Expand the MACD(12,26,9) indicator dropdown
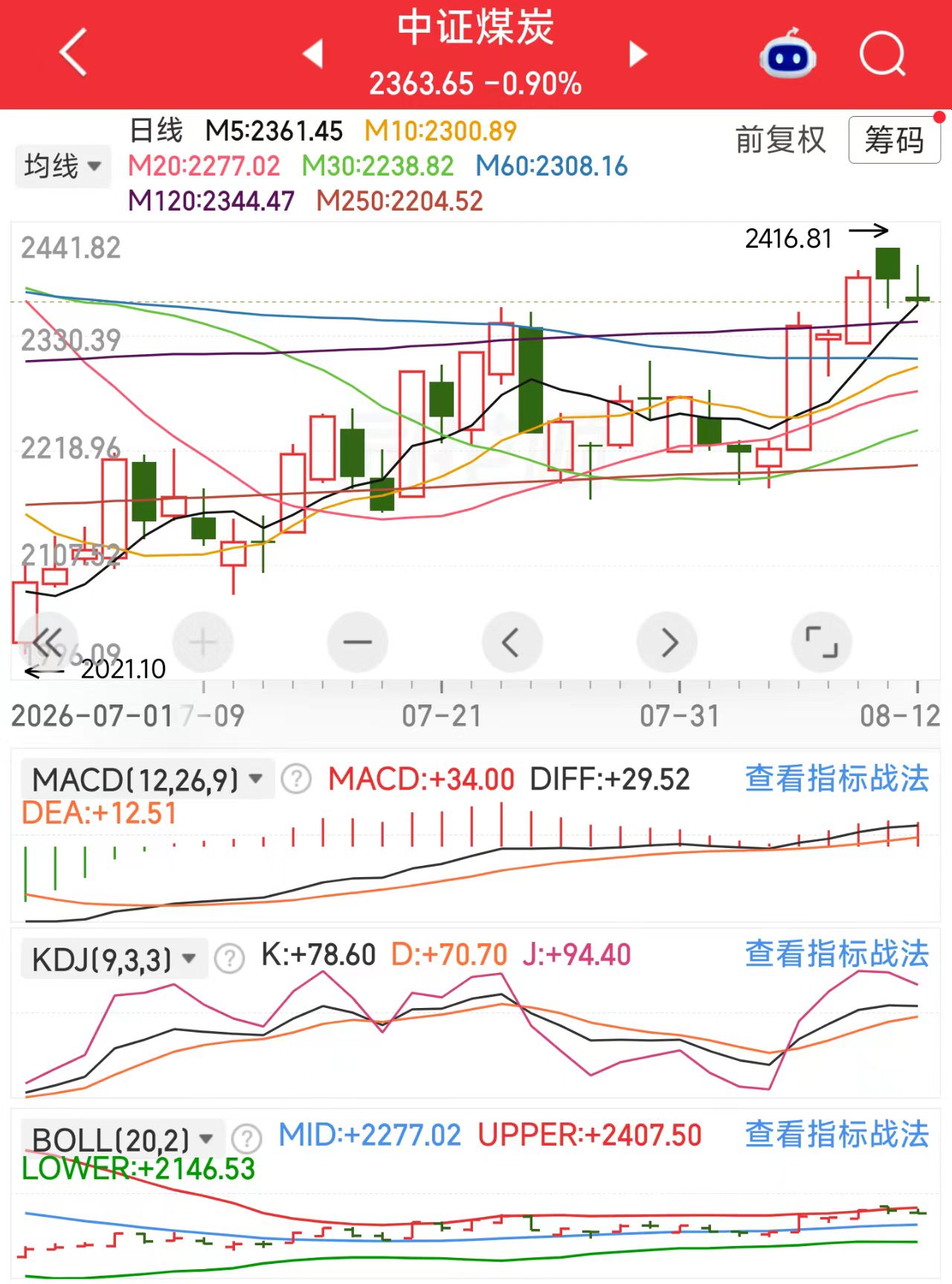 pyautogui.click(x=147, y=780)
